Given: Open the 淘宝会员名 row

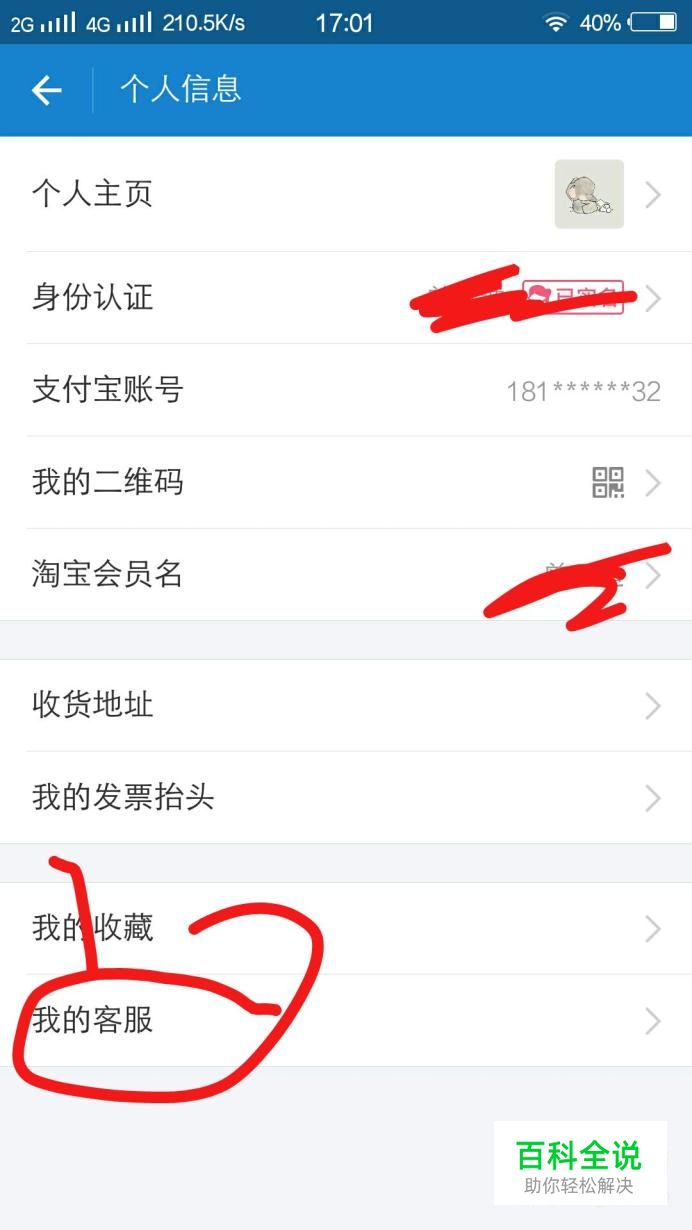Looking at the screenshot, I should [345, 575].
